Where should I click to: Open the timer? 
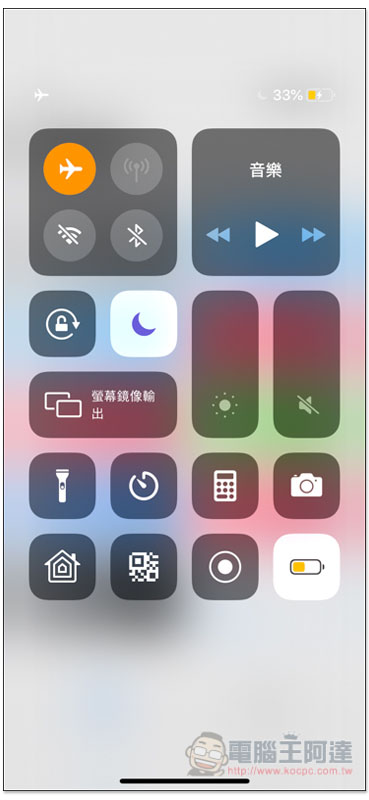coord(143,486)
